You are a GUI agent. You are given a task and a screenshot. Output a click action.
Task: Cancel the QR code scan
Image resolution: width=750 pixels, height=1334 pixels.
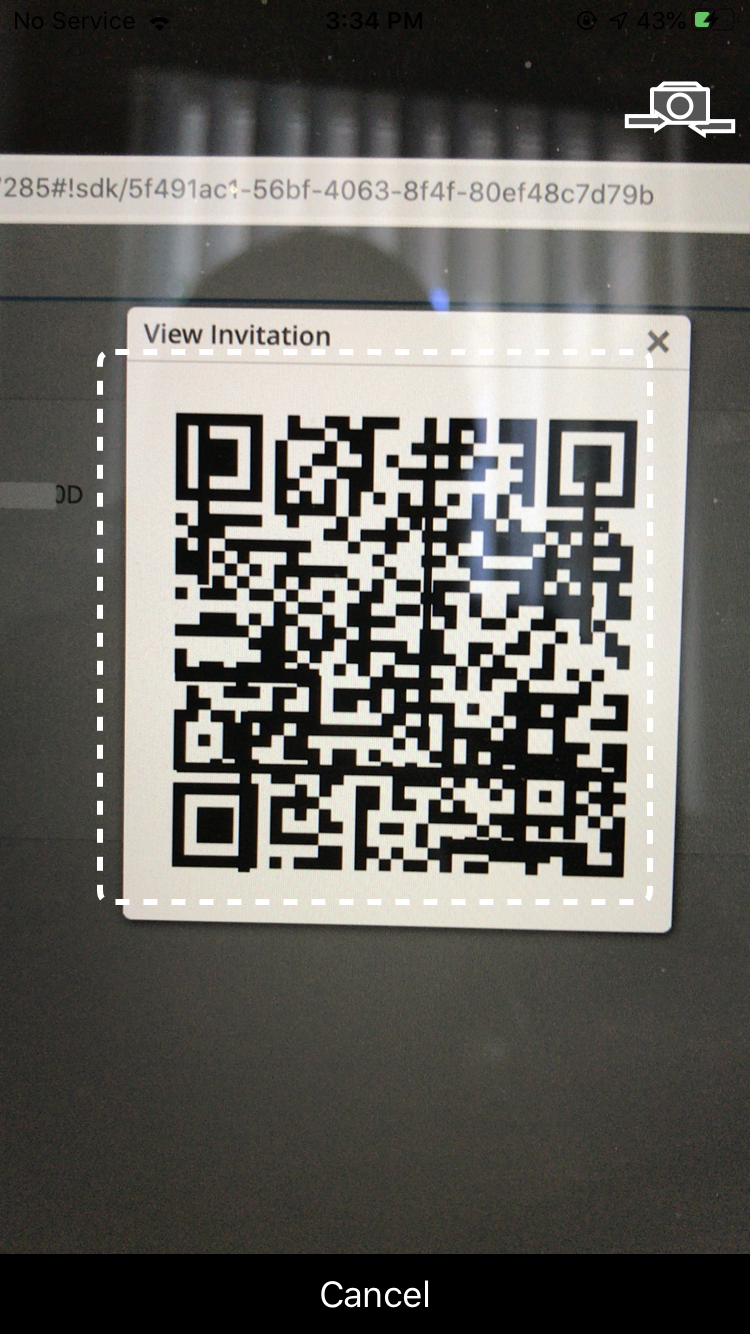tap(375, 1294)
